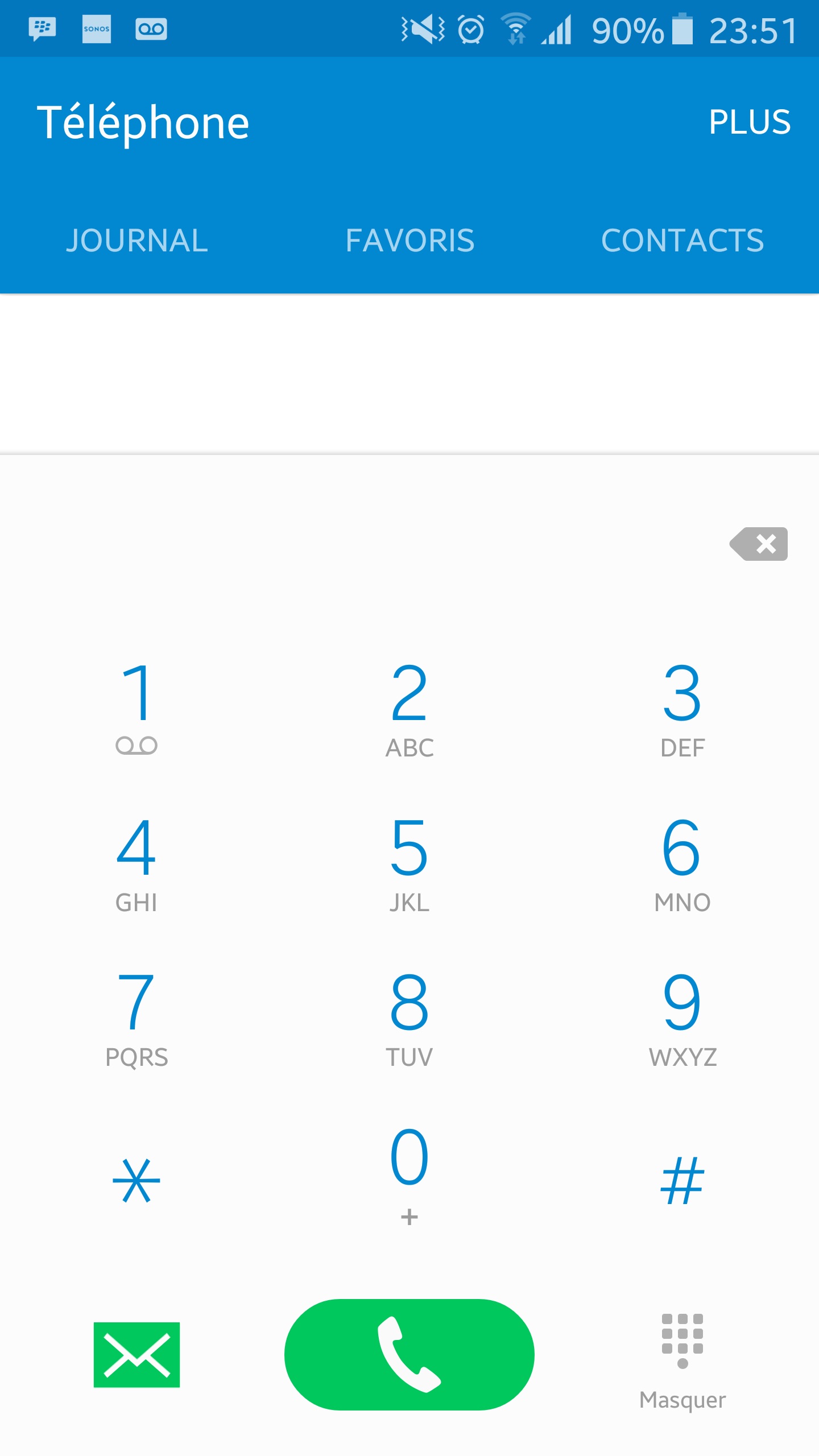Enter the number 5 JKL
The image size is (819, 1456).
click(409, 862)
